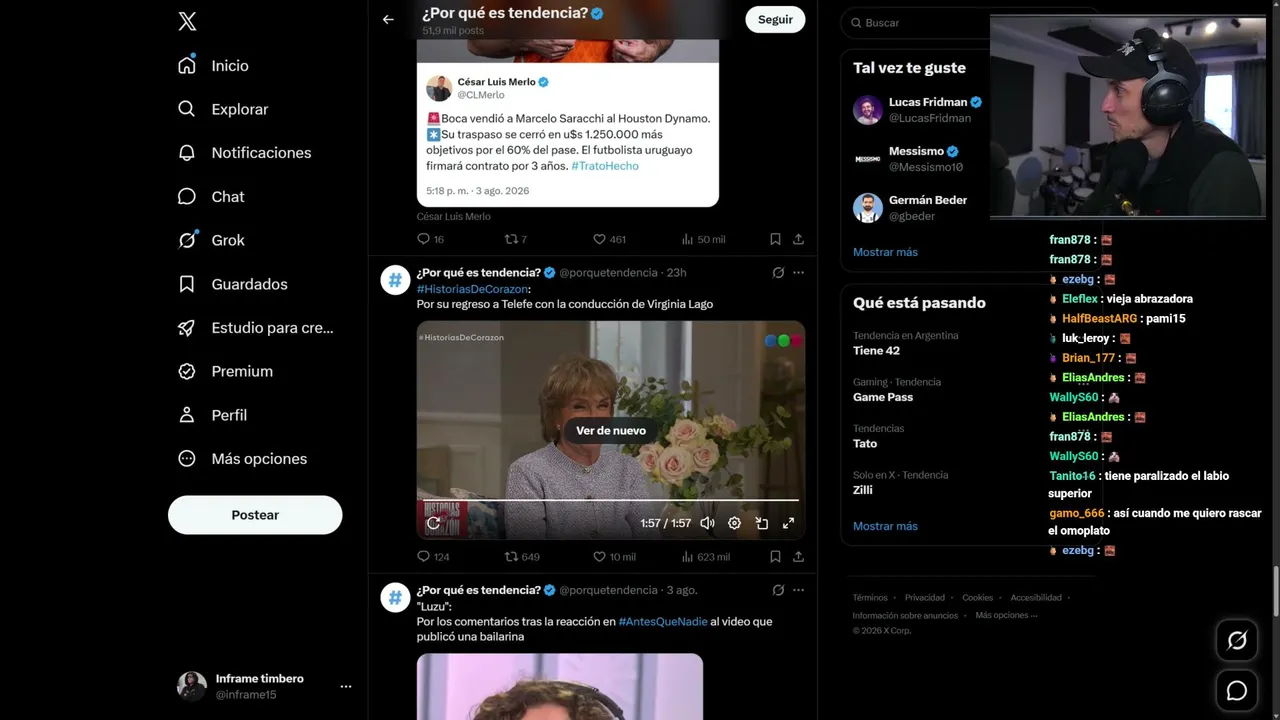Screen dimensions: 1280x720
Task: Repost the HistoriasDeCorazon post with 649 reposts
Action: (x=522, y=557)
